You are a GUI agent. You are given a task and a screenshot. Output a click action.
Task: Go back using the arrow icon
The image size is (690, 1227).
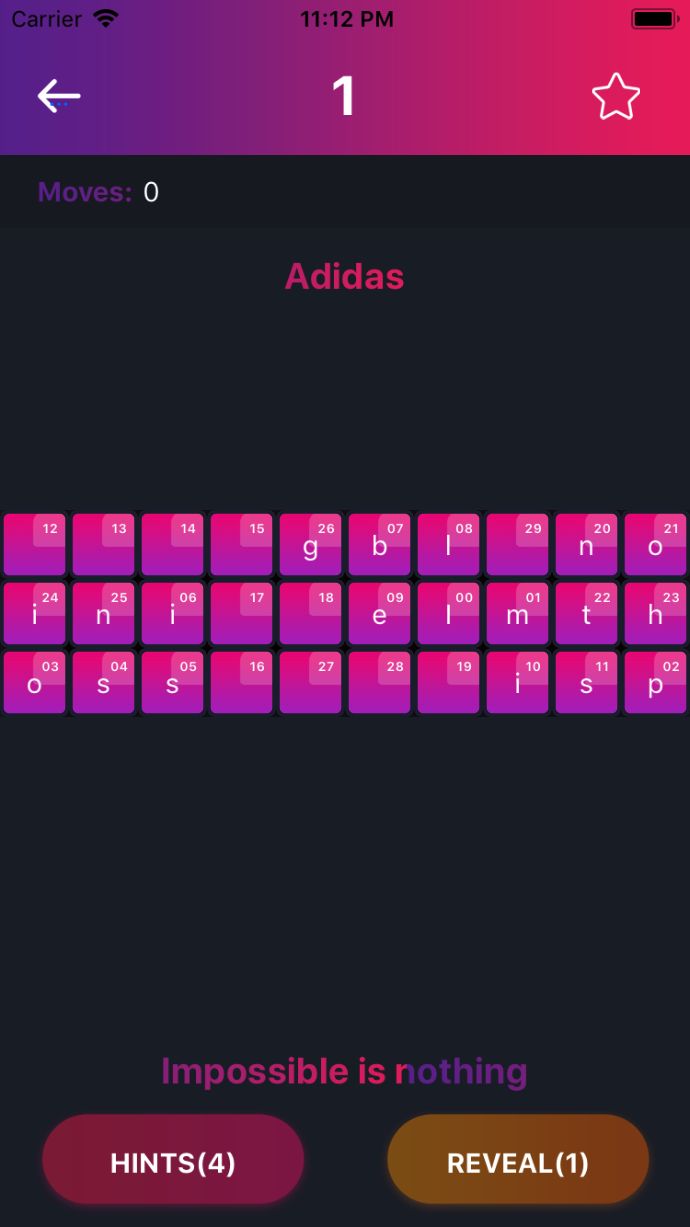point(59,96)
